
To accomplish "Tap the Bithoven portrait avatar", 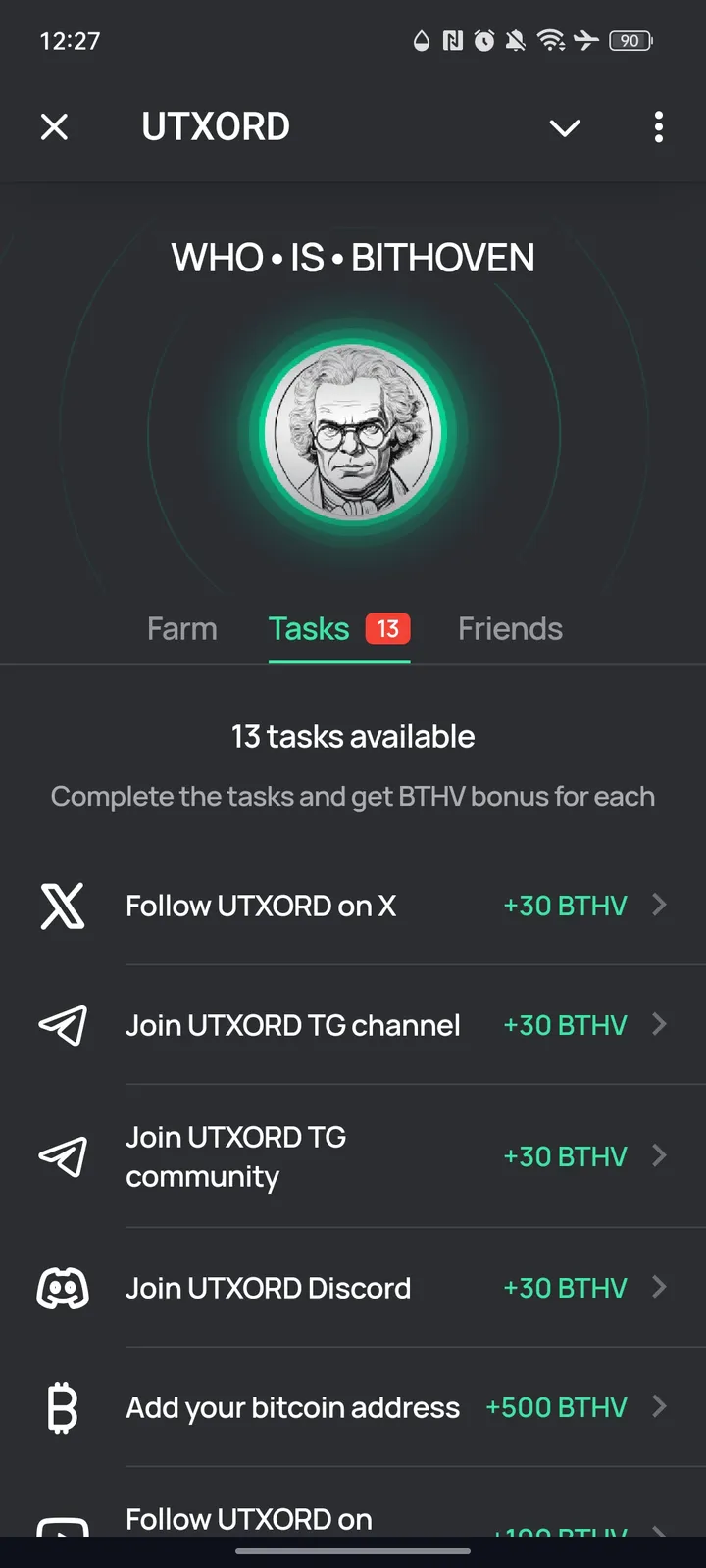I will [x=355, y=432].
